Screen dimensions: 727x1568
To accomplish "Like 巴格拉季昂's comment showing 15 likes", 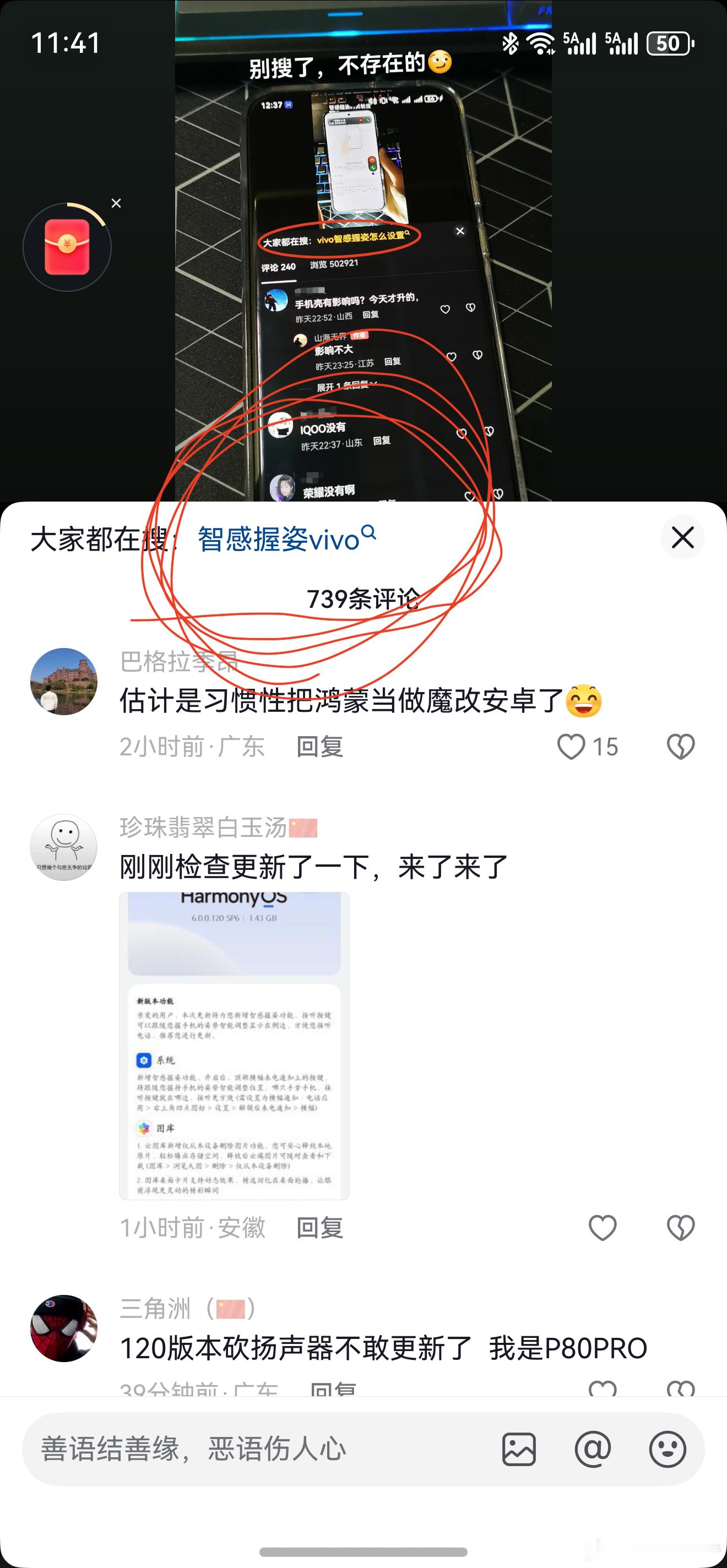I will [573, 747].
